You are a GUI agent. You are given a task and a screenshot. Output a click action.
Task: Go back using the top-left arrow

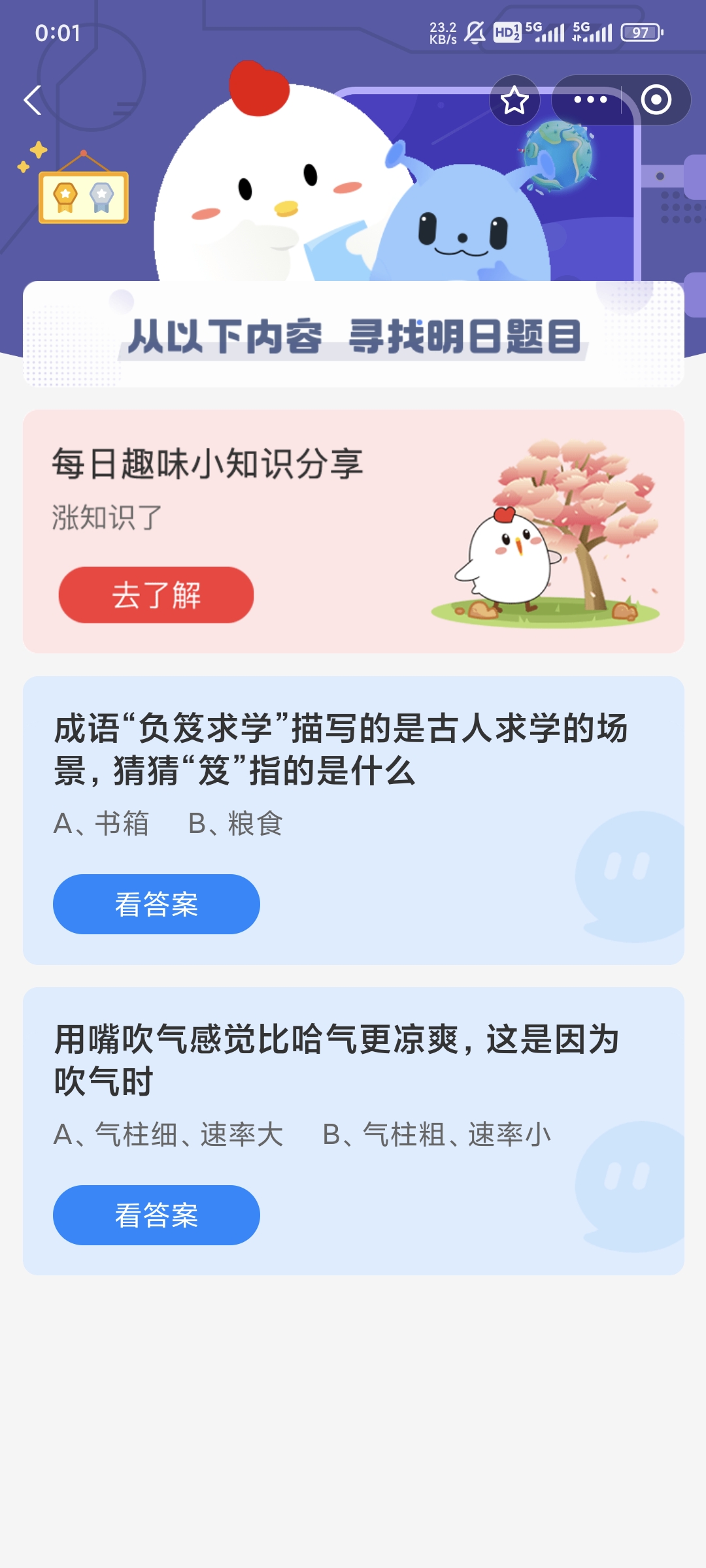tap(33, 100)
